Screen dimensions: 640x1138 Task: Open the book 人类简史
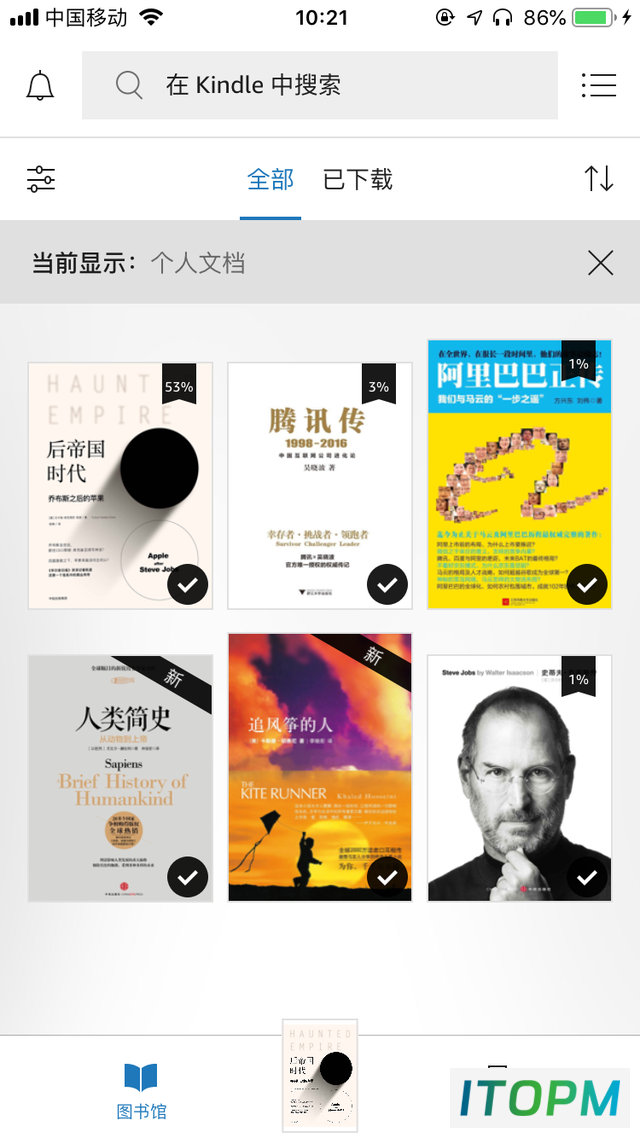tap(120, 778)
